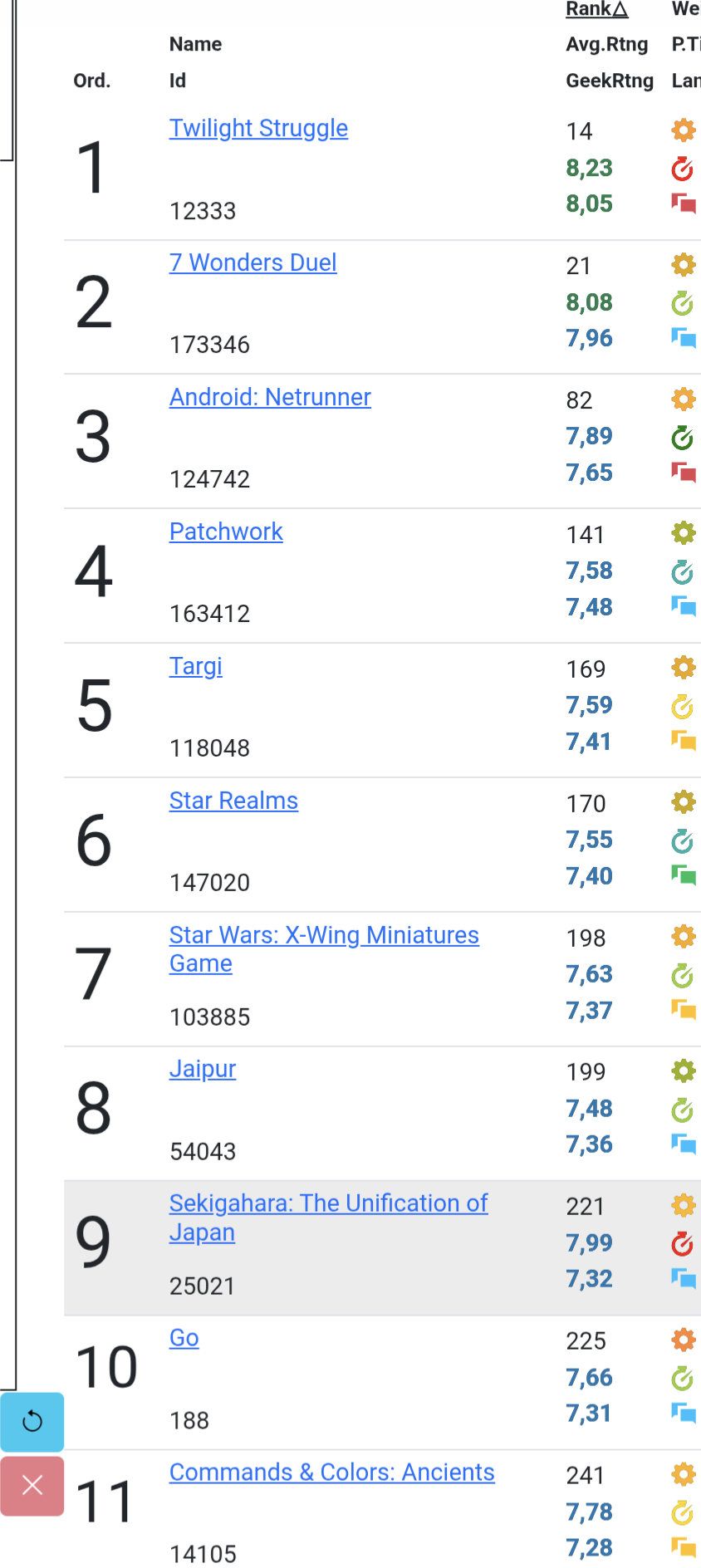Open Star Wars: X-Wing Miniatures Game

click(324, 936)
